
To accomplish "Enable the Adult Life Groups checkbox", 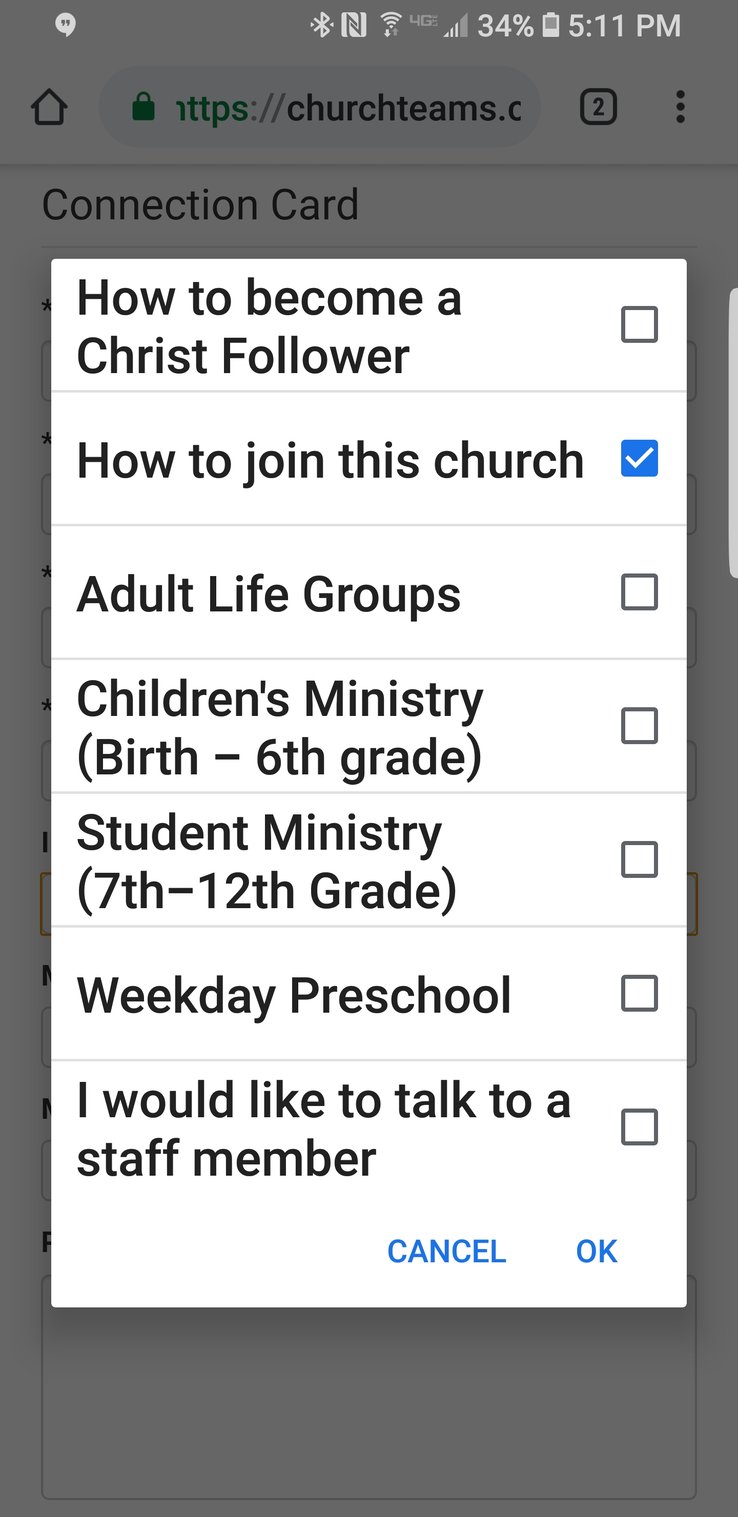I will point(639,592).
